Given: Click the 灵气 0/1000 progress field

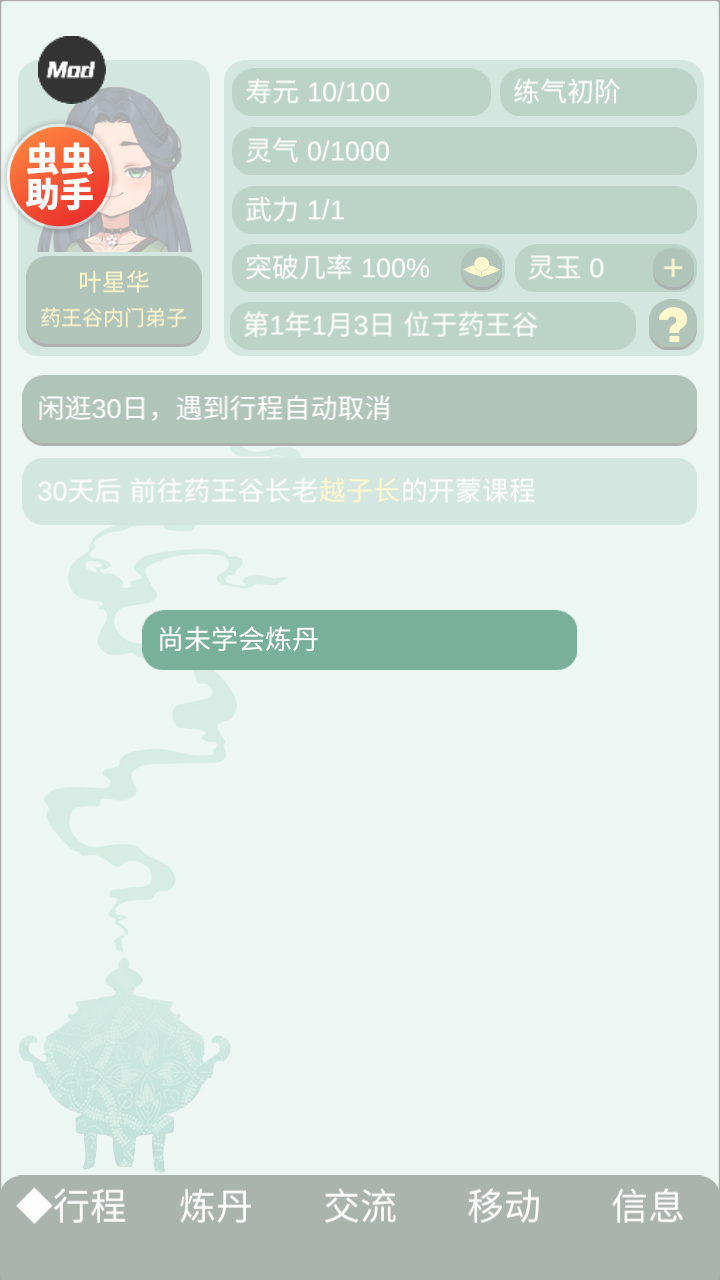Looking at the screenshot, I should pos(463,151).
